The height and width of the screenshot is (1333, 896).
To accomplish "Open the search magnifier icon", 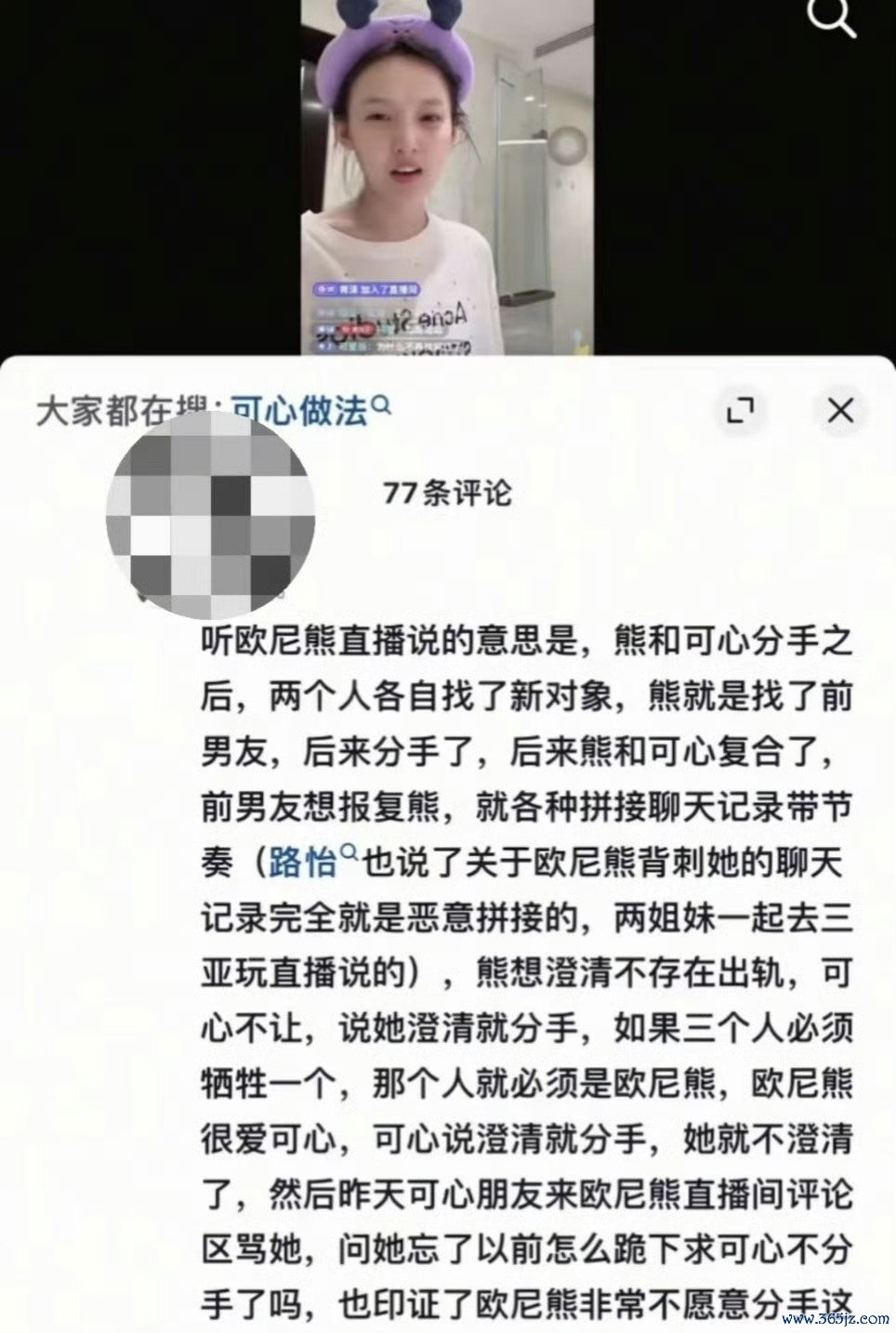I will (830, 19).
